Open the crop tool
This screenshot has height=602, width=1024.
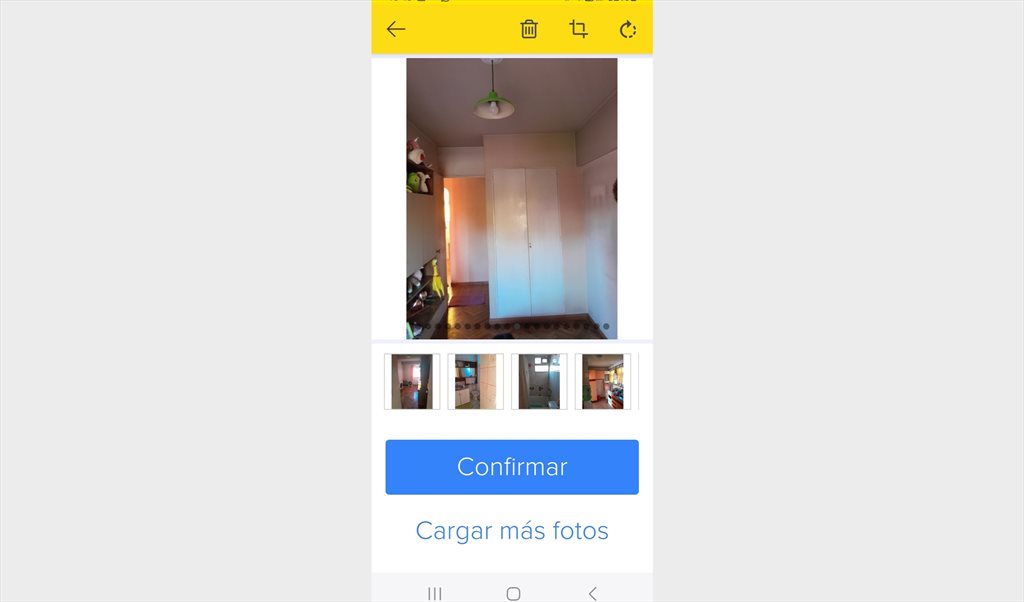click(578, 29)
